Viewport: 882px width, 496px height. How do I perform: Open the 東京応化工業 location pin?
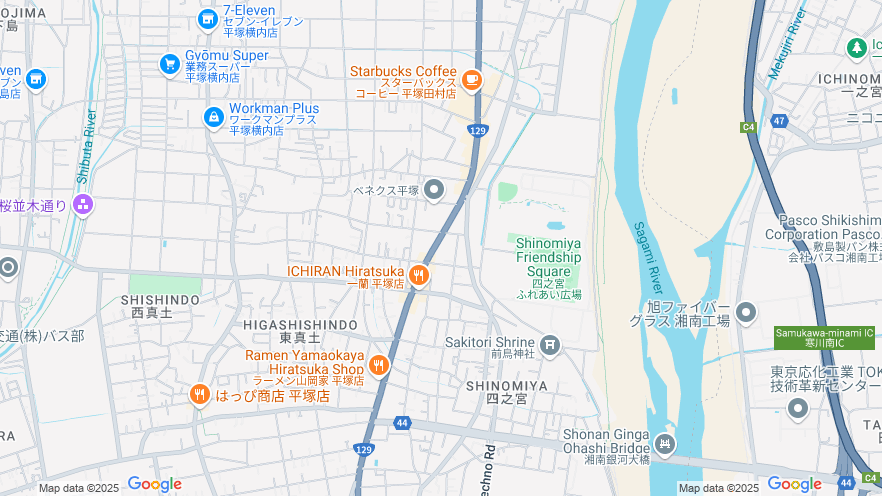797,408
